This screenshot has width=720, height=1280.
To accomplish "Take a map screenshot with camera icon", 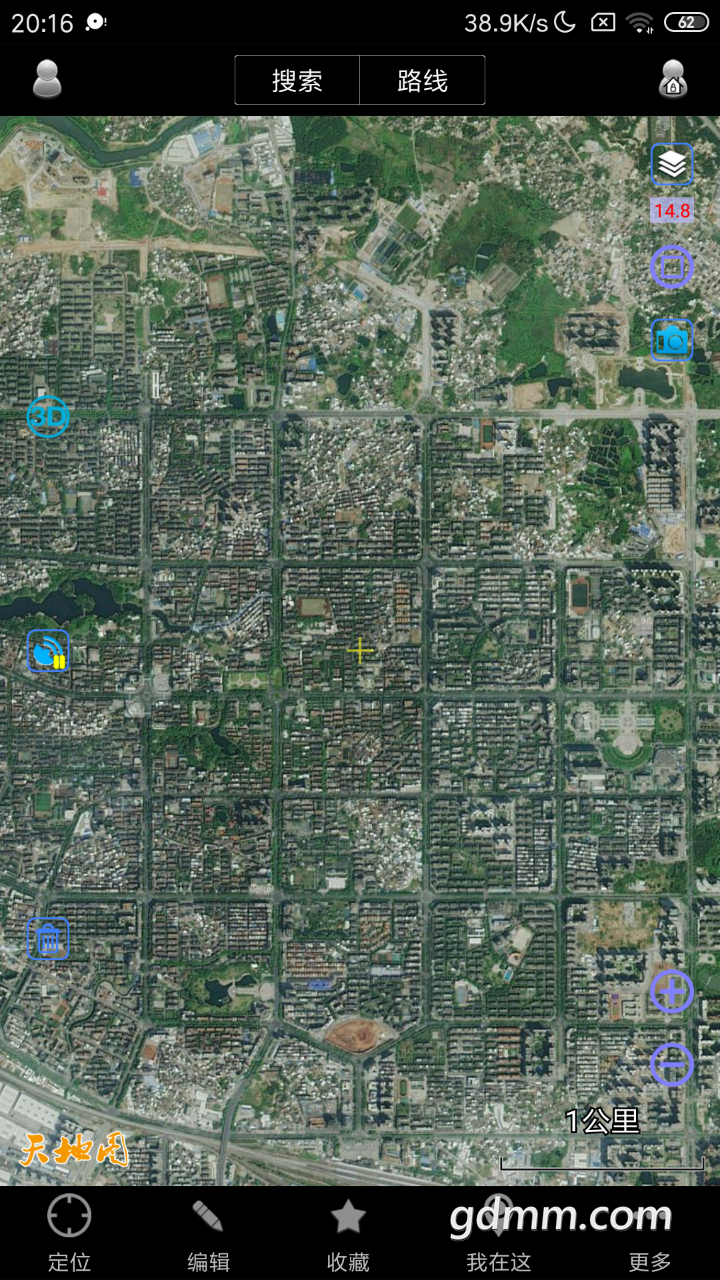I will [x=672, y=341].
